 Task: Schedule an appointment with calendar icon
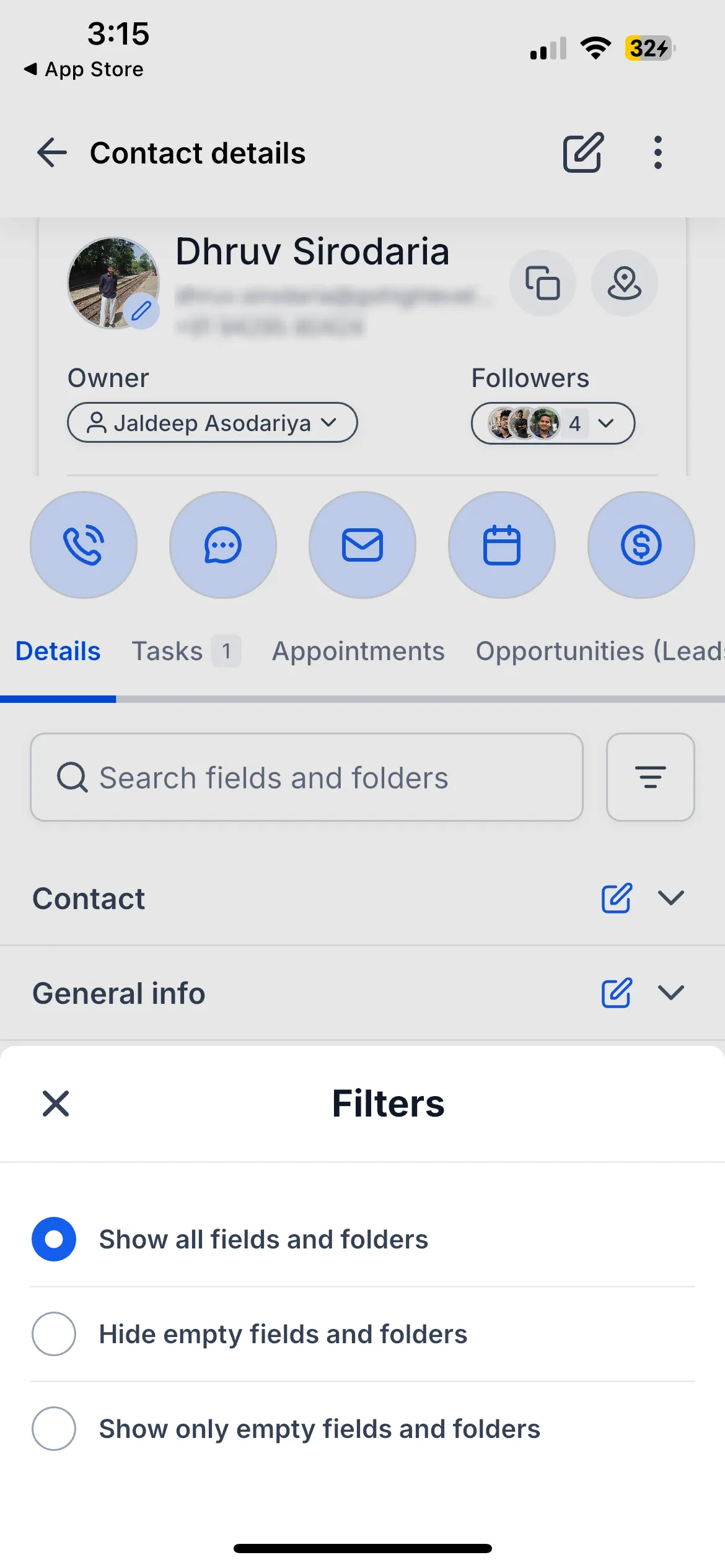[502, 545]
